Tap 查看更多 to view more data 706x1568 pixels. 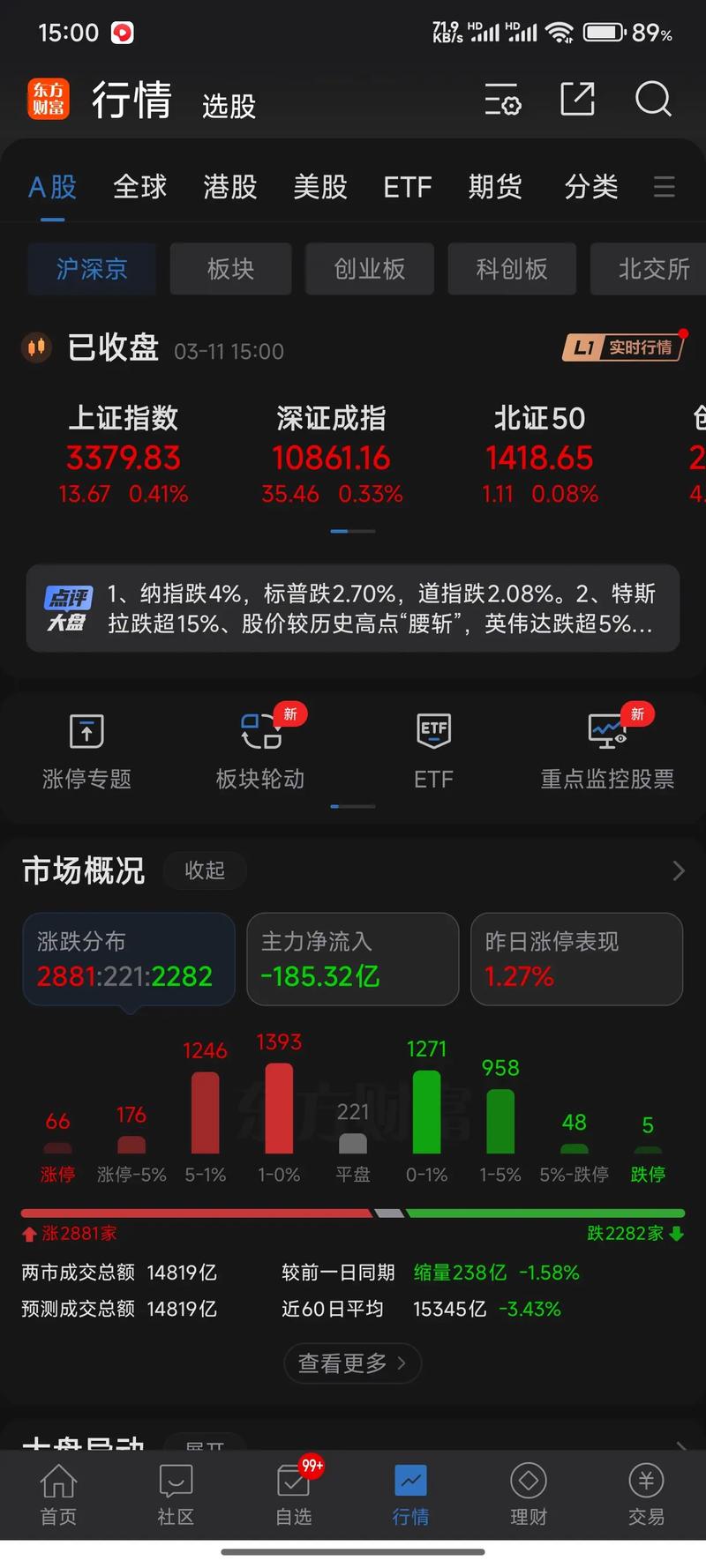(352, 1363)
